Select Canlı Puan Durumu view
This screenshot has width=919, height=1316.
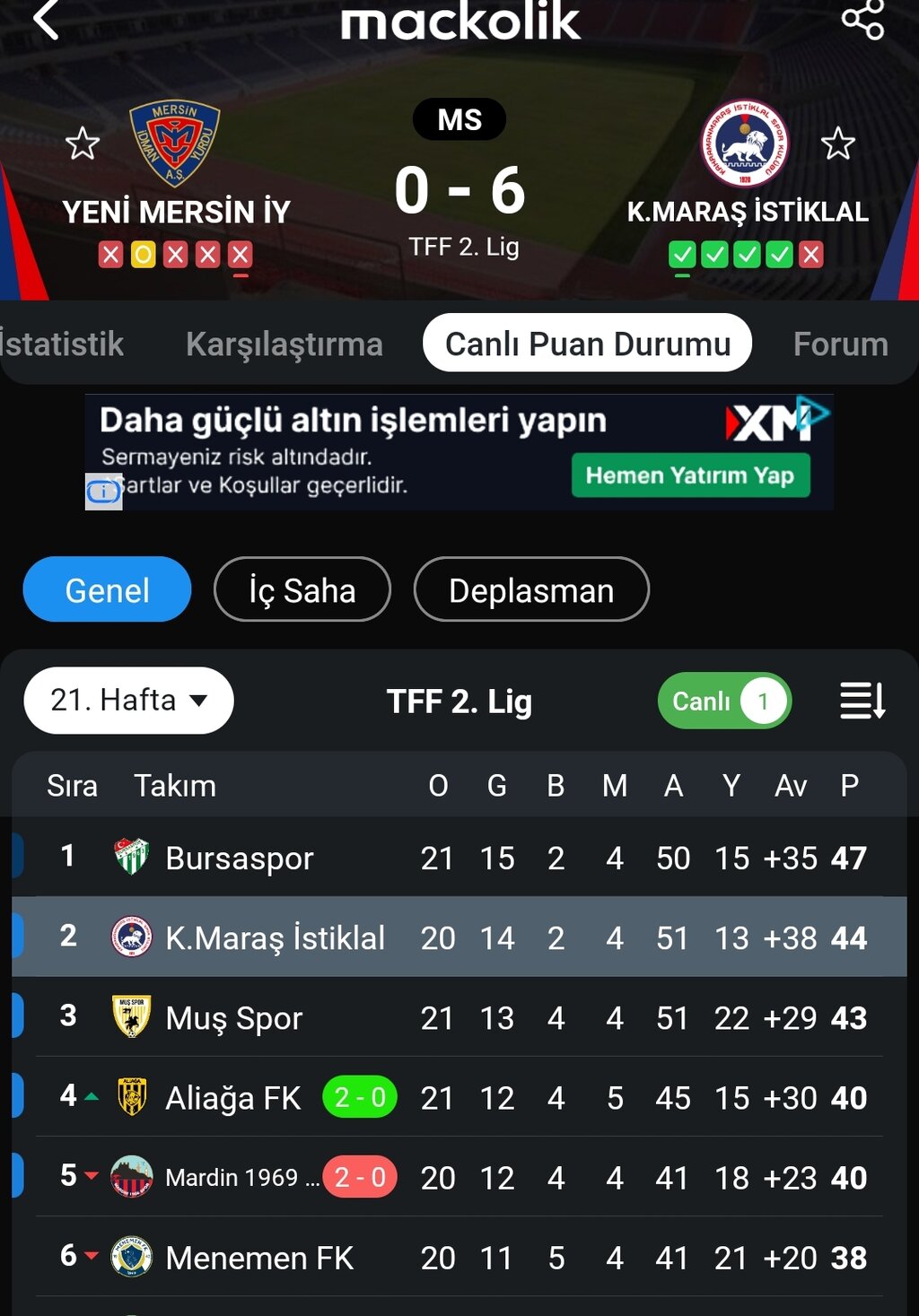coord(586,343)
